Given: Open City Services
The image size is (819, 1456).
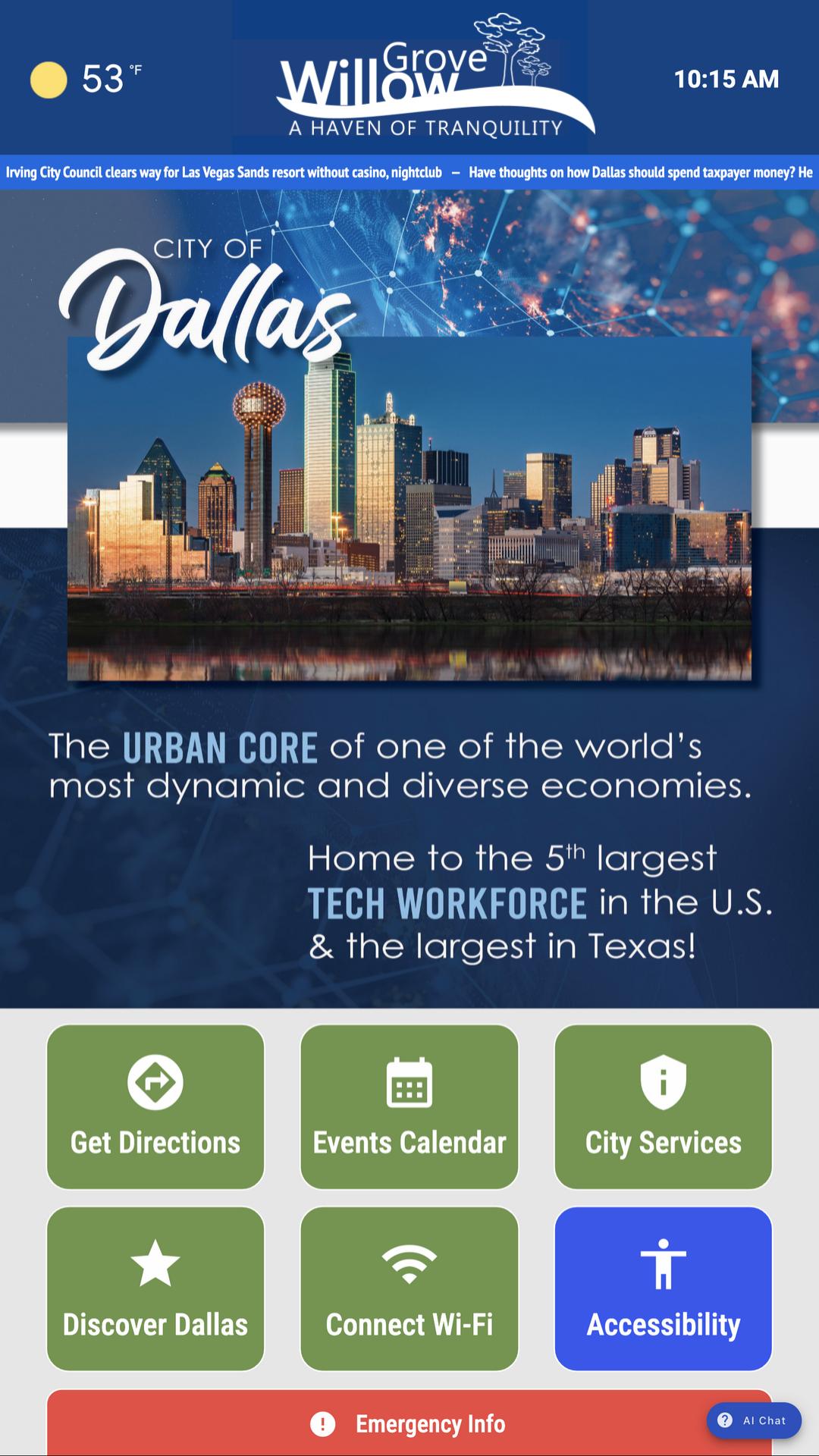Looking at the screenshot, I should point(663,1106).
